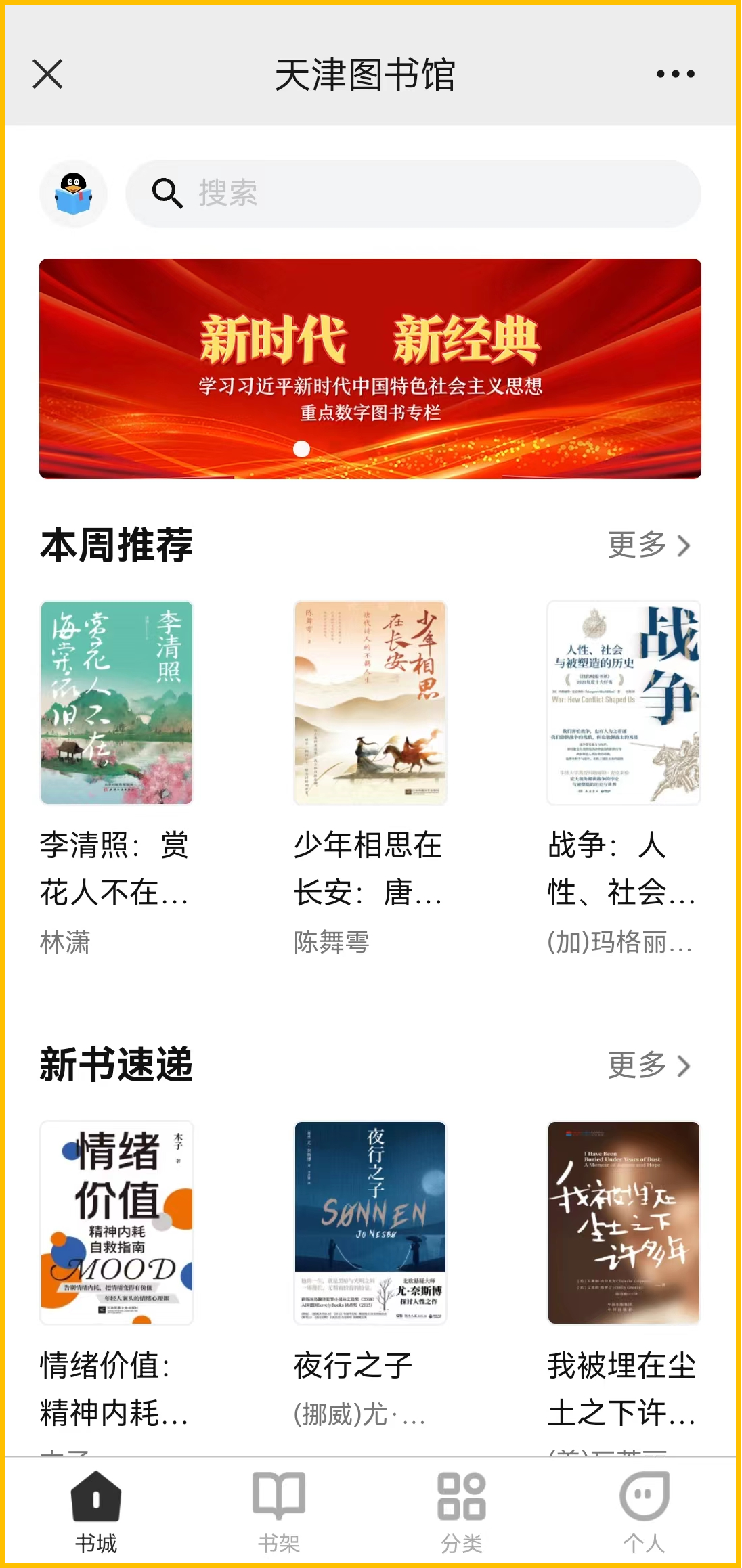Image resolution: width=742 pixels, height=1568 pixels.
Task: Tap the penguin reader avatar icon
Action: (x=73, y=194)
